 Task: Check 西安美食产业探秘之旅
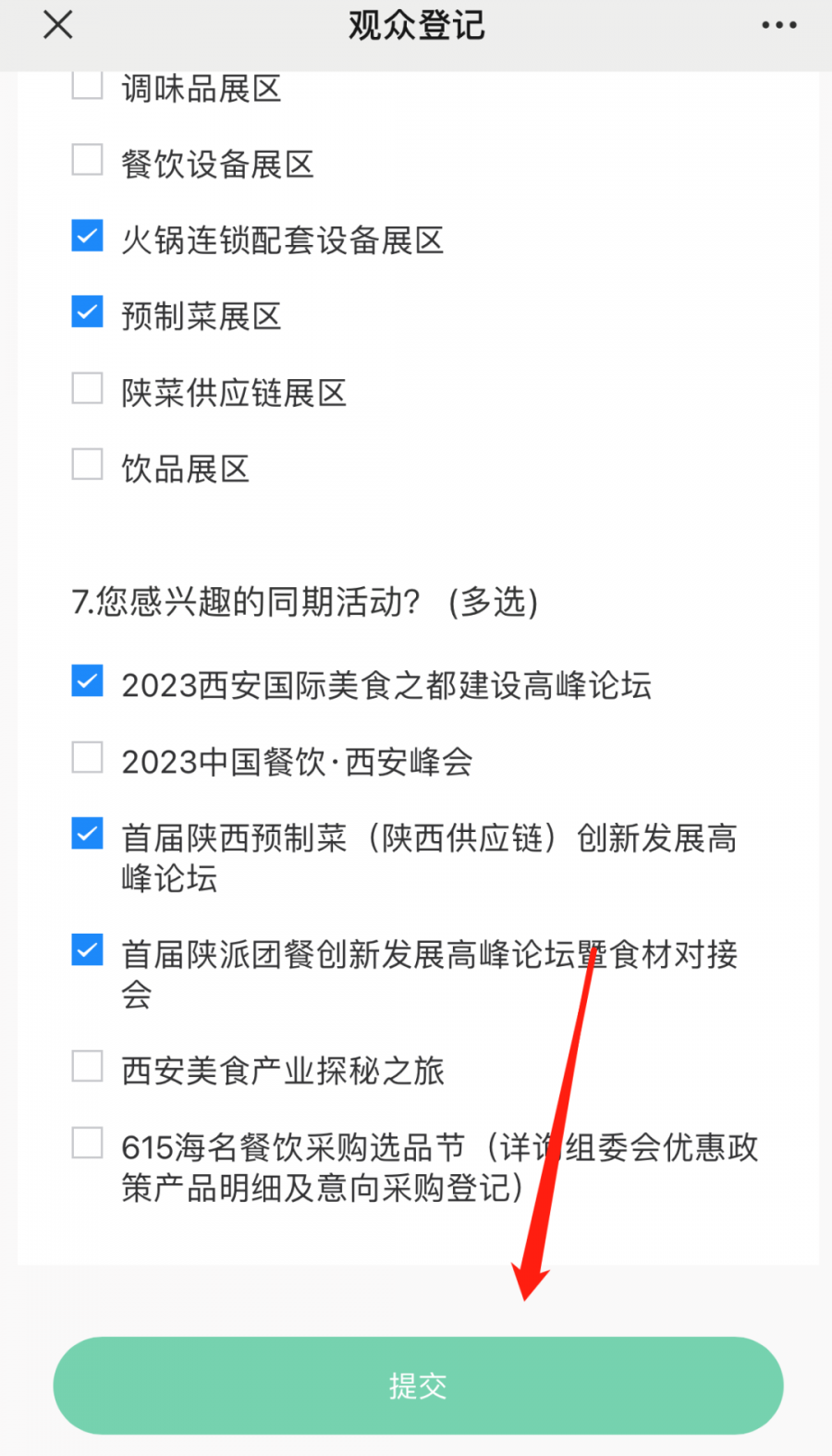pos(88,1066)
